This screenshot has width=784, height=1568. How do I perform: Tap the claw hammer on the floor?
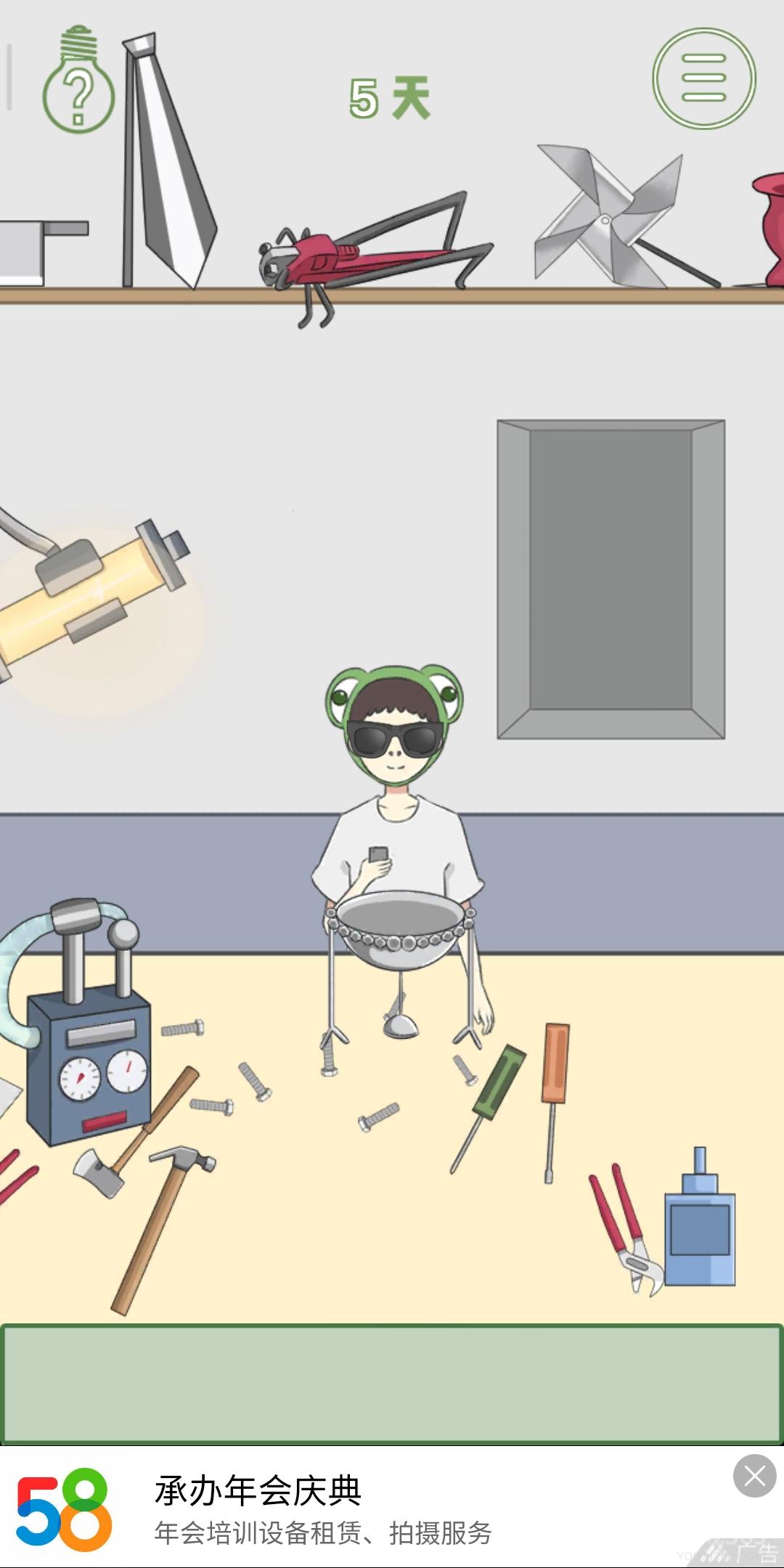pos(163,1220)
